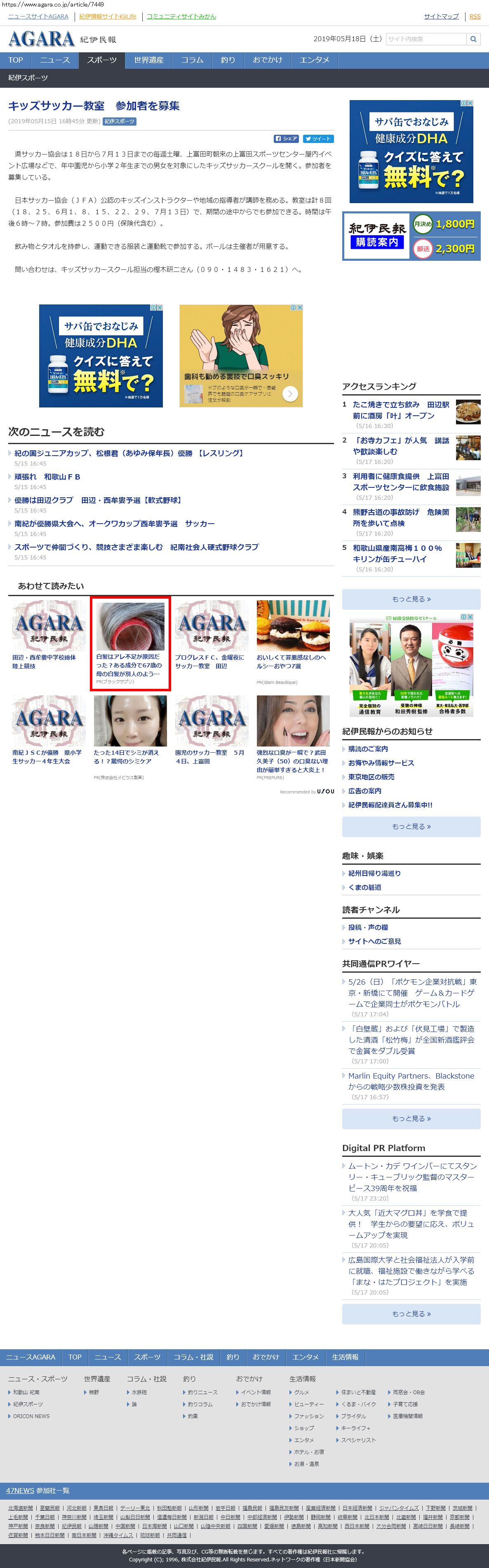The image size is (489, 1568).
Task: Switch to the ニュース tab
Action: click(55, 60)
